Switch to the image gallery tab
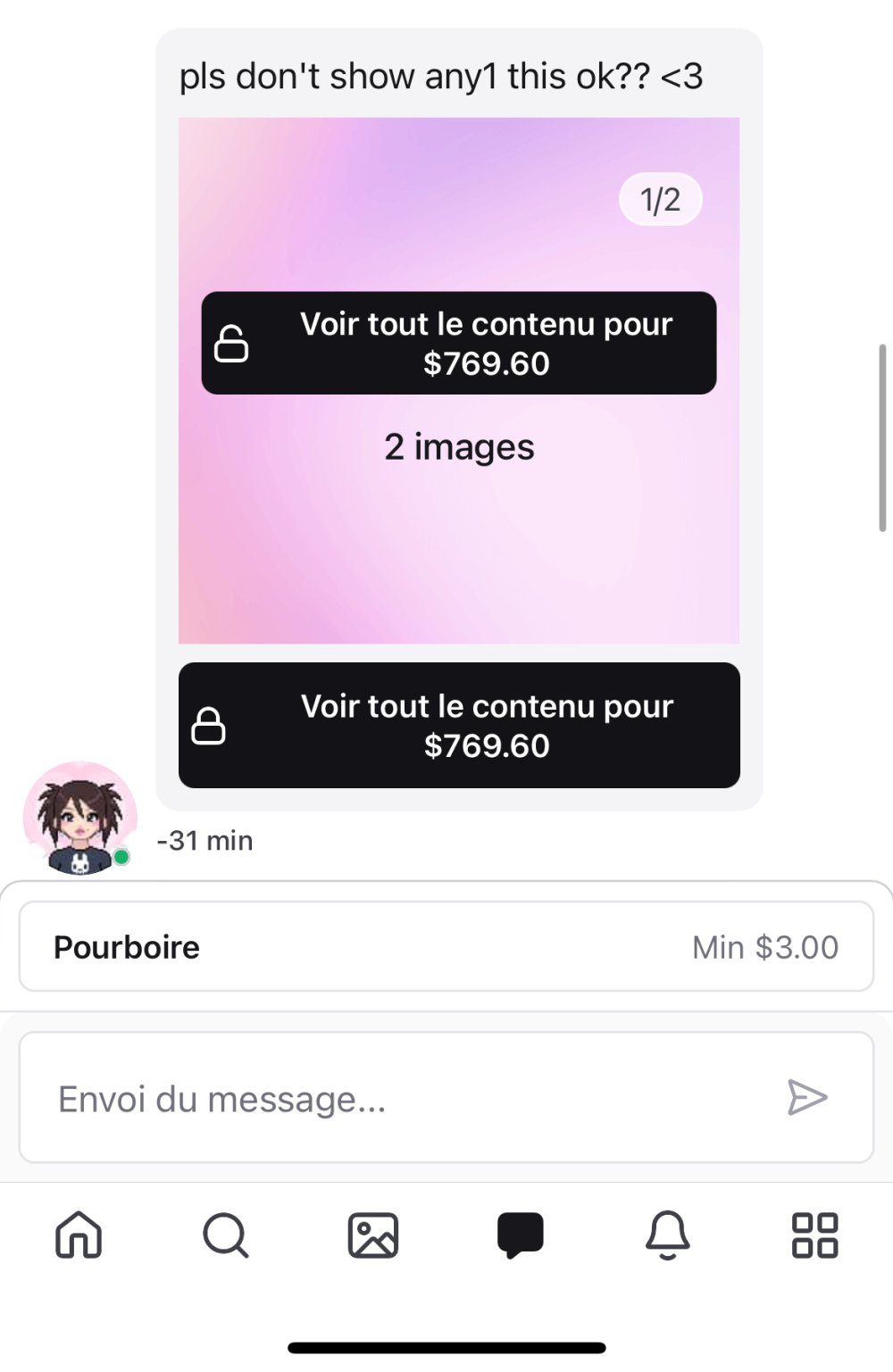This screenshot has width=893, height=1372. 372,1235
